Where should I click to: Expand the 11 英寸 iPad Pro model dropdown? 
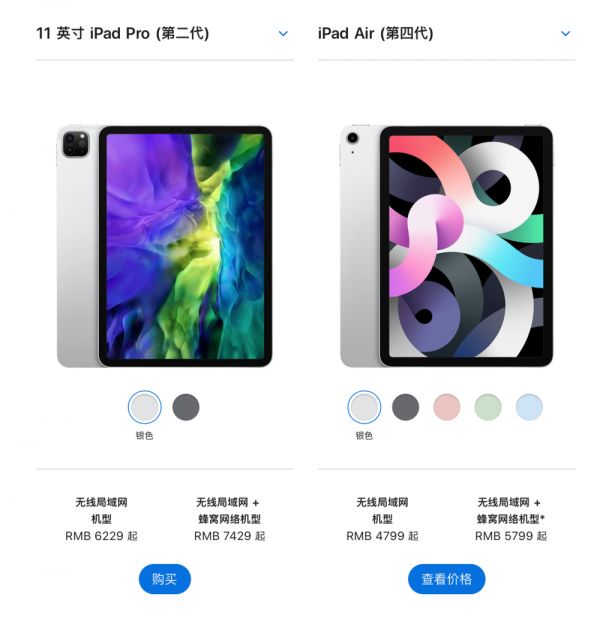tap(283, 34)
